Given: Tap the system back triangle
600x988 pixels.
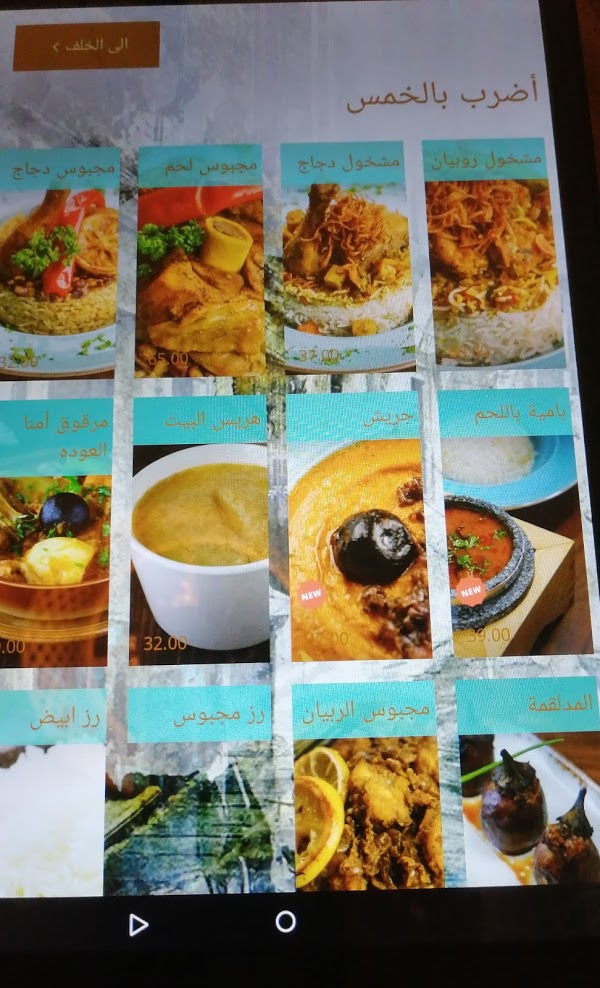Looking at the screenshot, I should [x=138, y=925].
